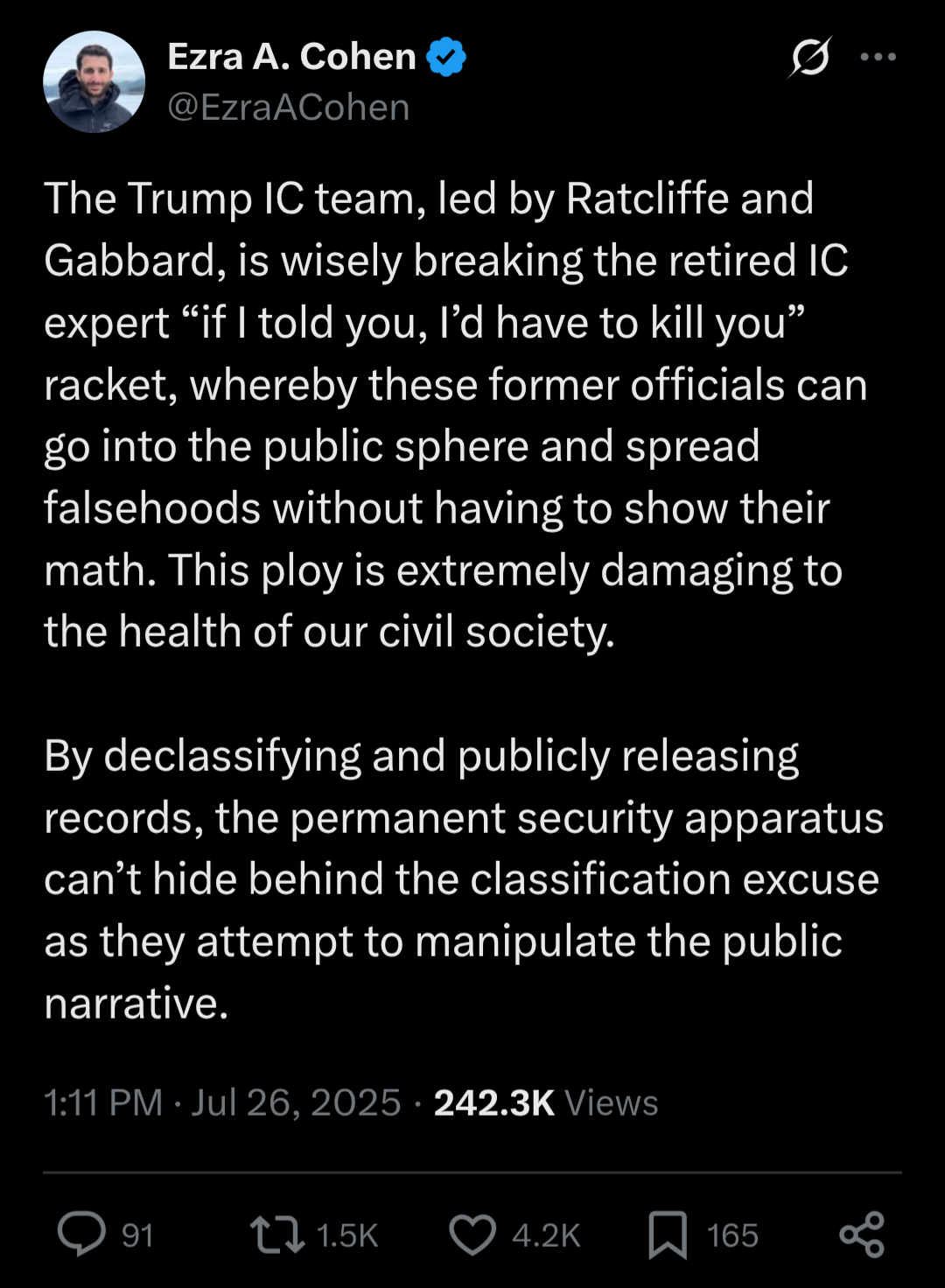Screen dimensions: 945x1288
Task: Repost this tweet with 1.5K reposts
Action: point(277,1235)
